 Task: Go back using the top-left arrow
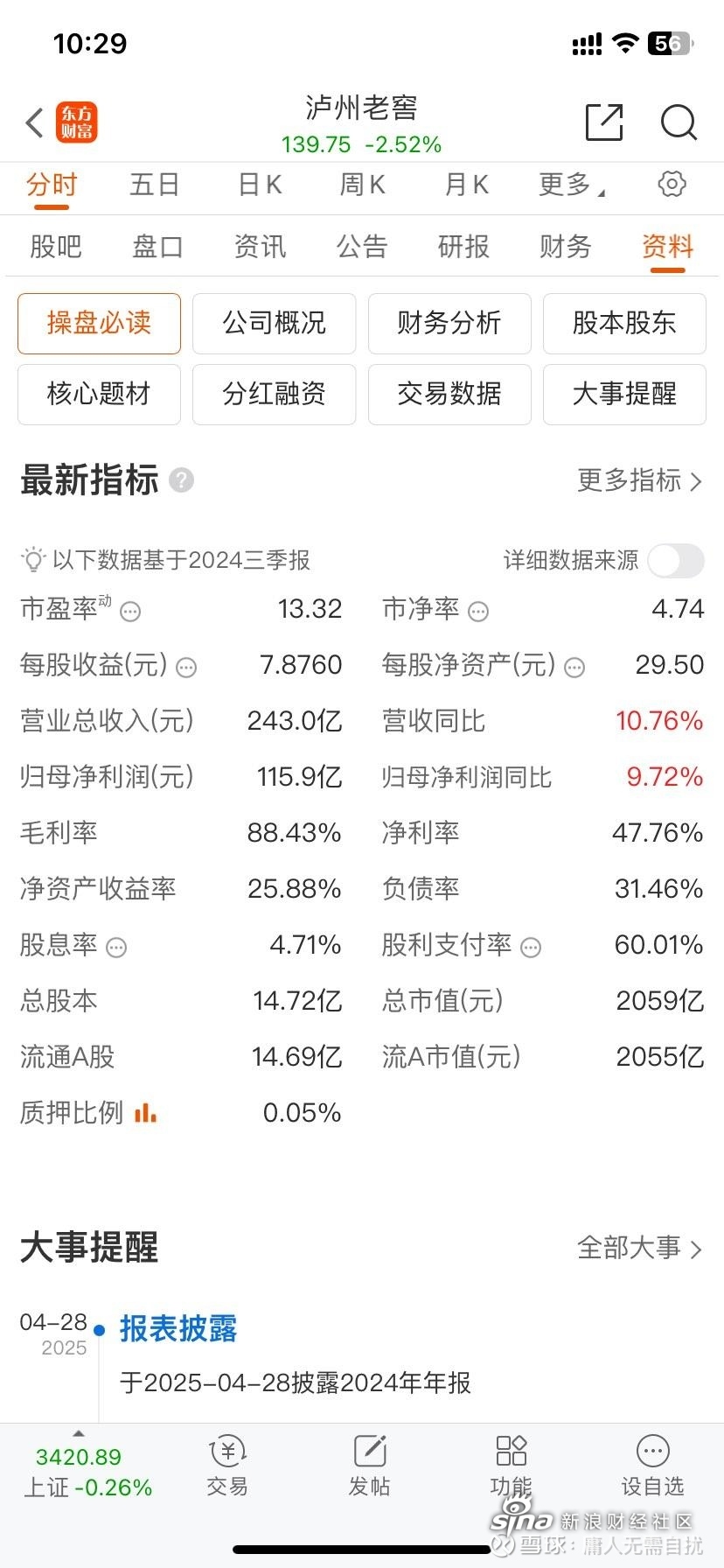coord(35,123)
